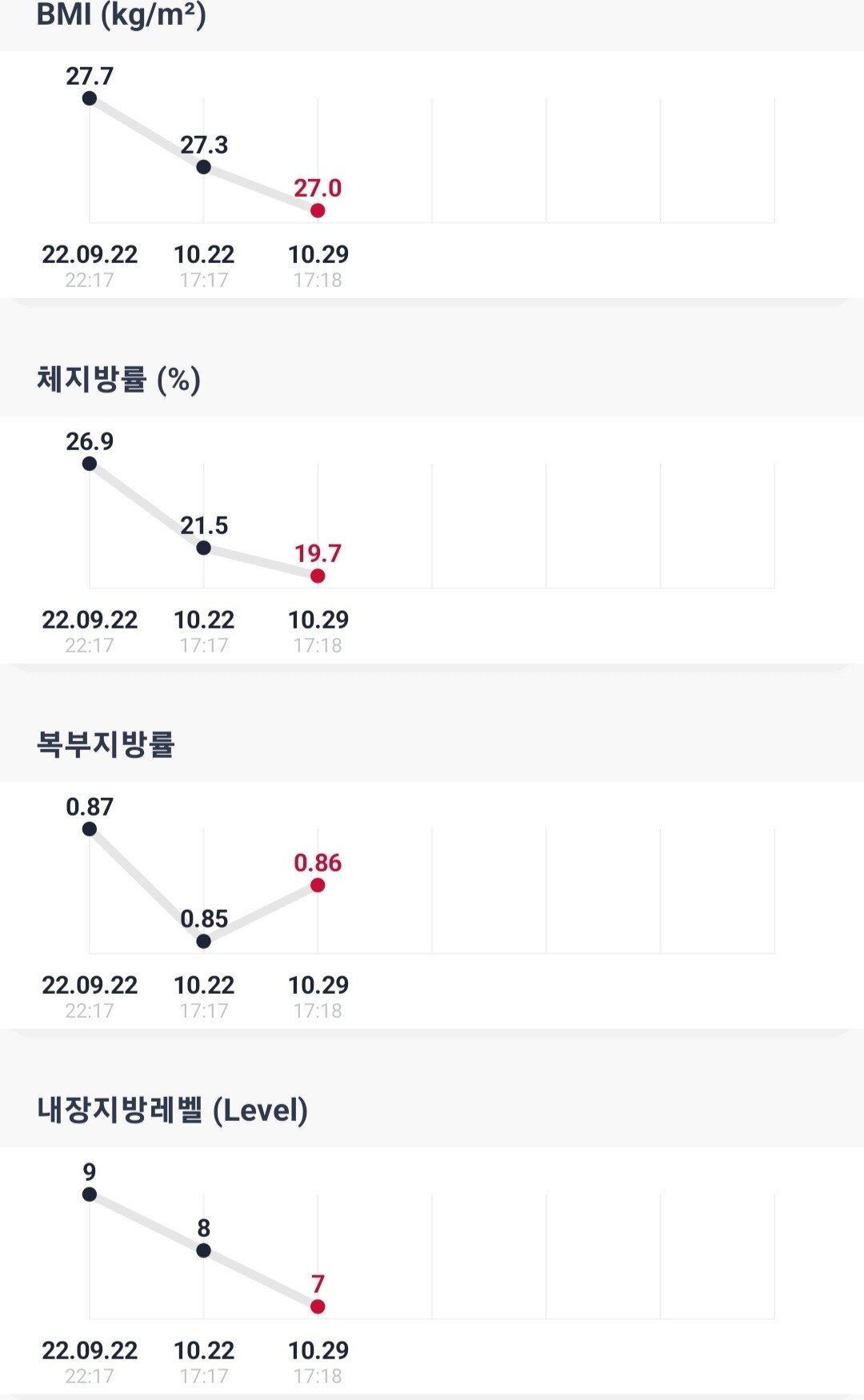Select the 21.5 body fat percentage point

(204, 548)
